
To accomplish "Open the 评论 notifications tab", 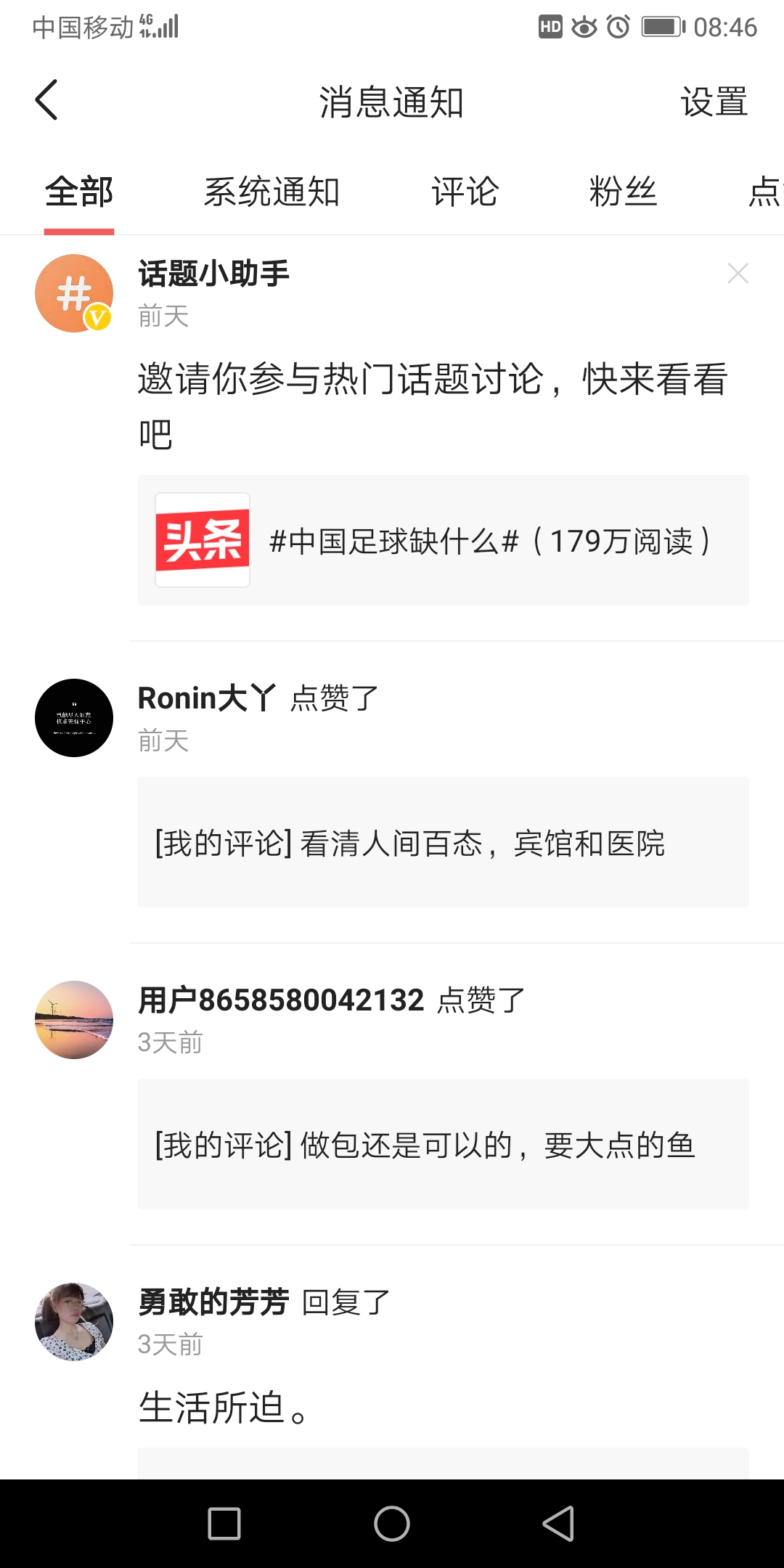I will tap(465, 192).
